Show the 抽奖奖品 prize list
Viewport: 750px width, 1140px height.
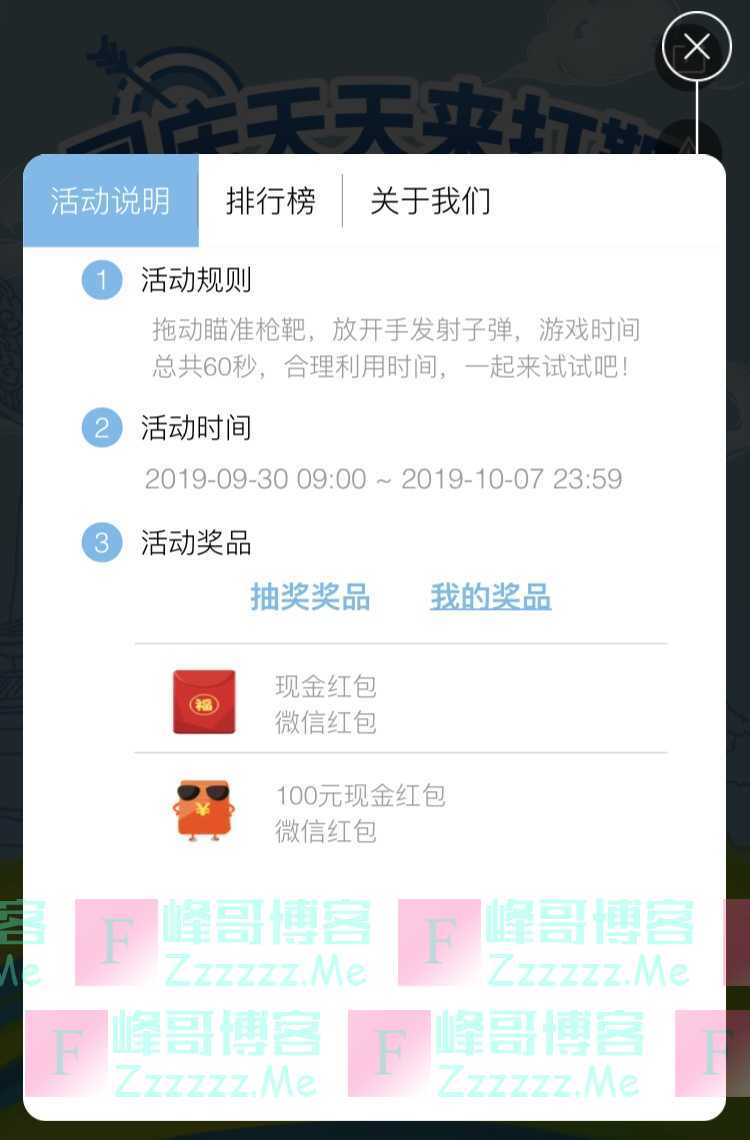click(310, 598)
